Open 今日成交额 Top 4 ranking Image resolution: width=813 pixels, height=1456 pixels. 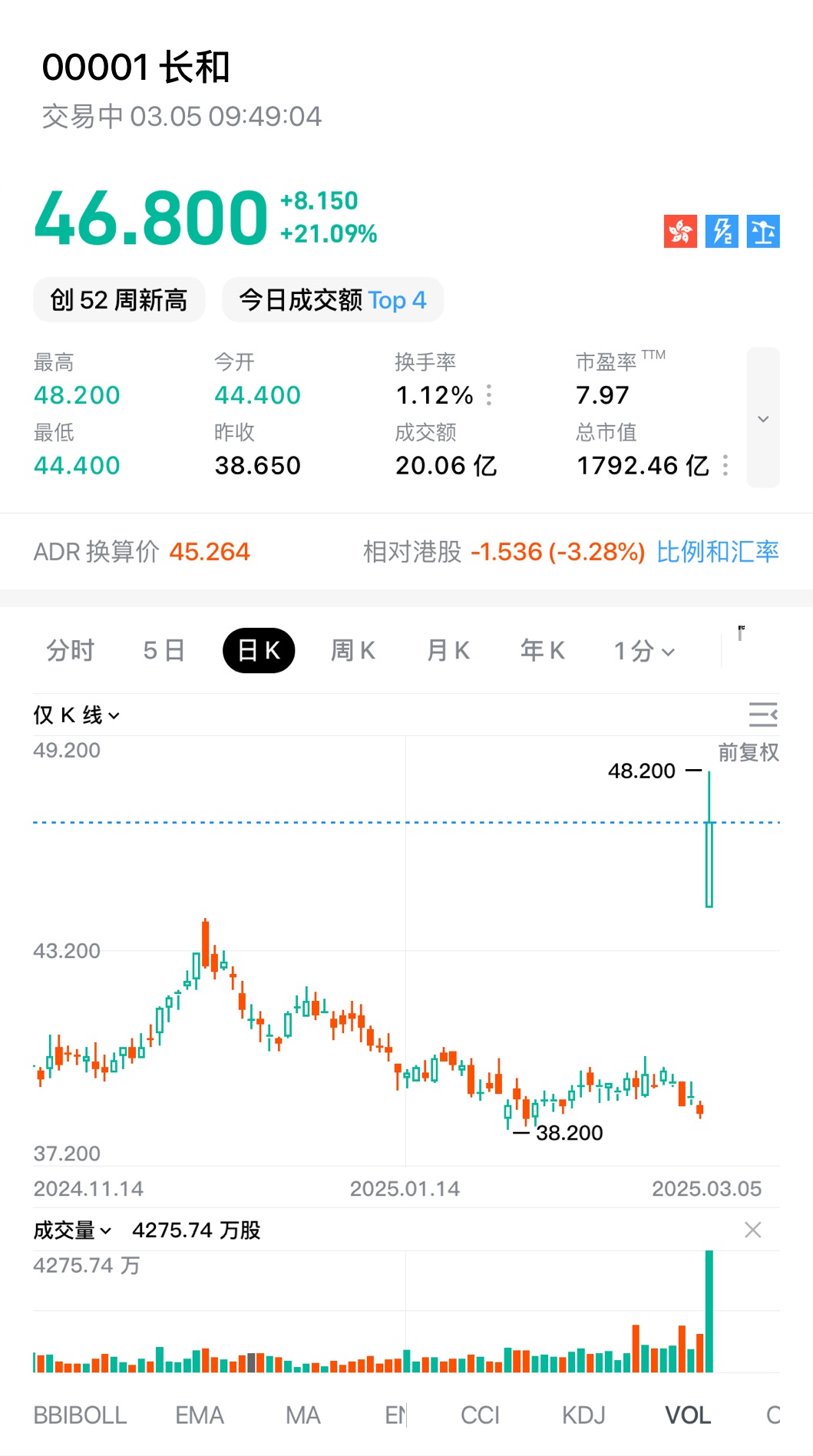(332, 300)
